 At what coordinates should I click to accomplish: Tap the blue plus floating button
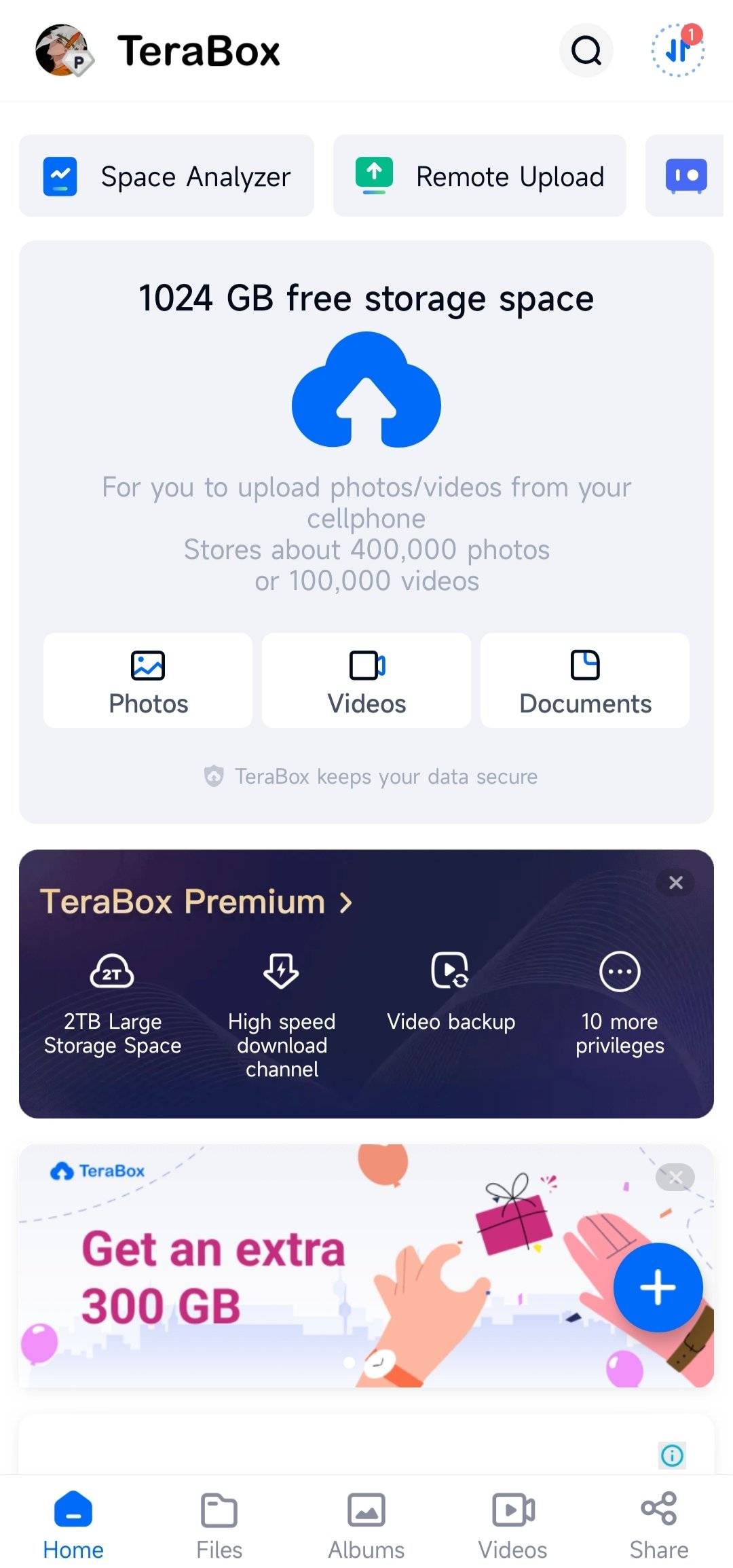click(658, 1288)
